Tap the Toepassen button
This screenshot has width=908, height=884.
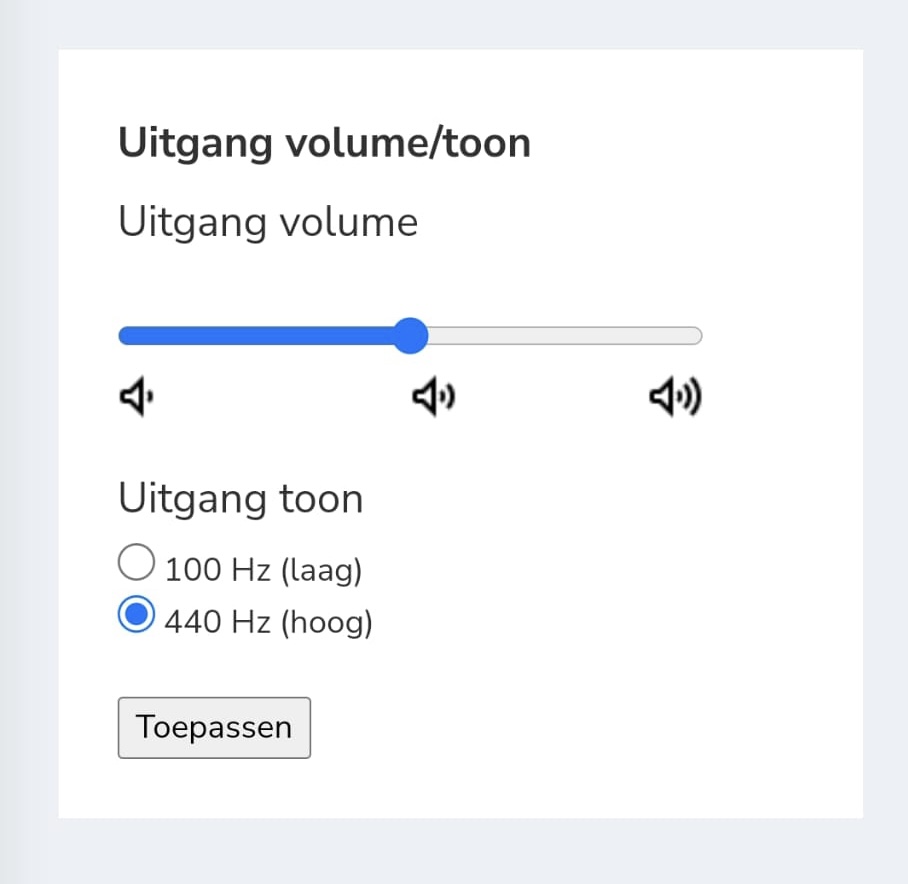214,727
